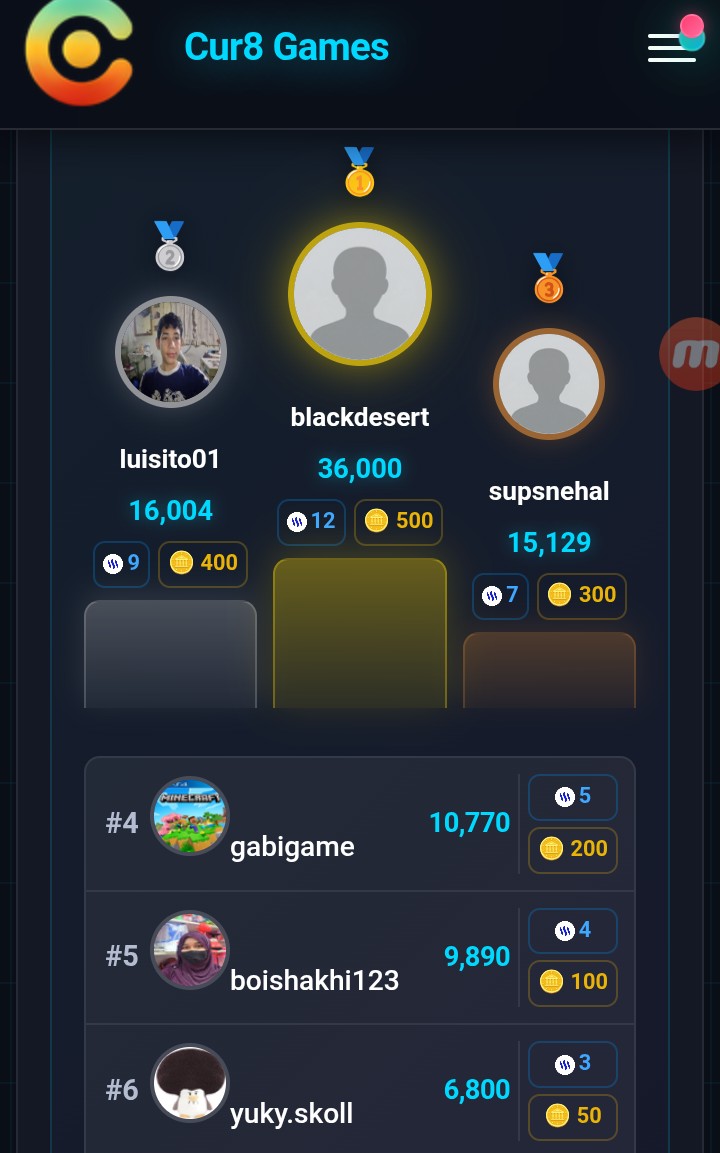The height and width of the screenshot is (1153, 720).
Task: View blackdesert's profile avatar
Action: coord(360,294)
